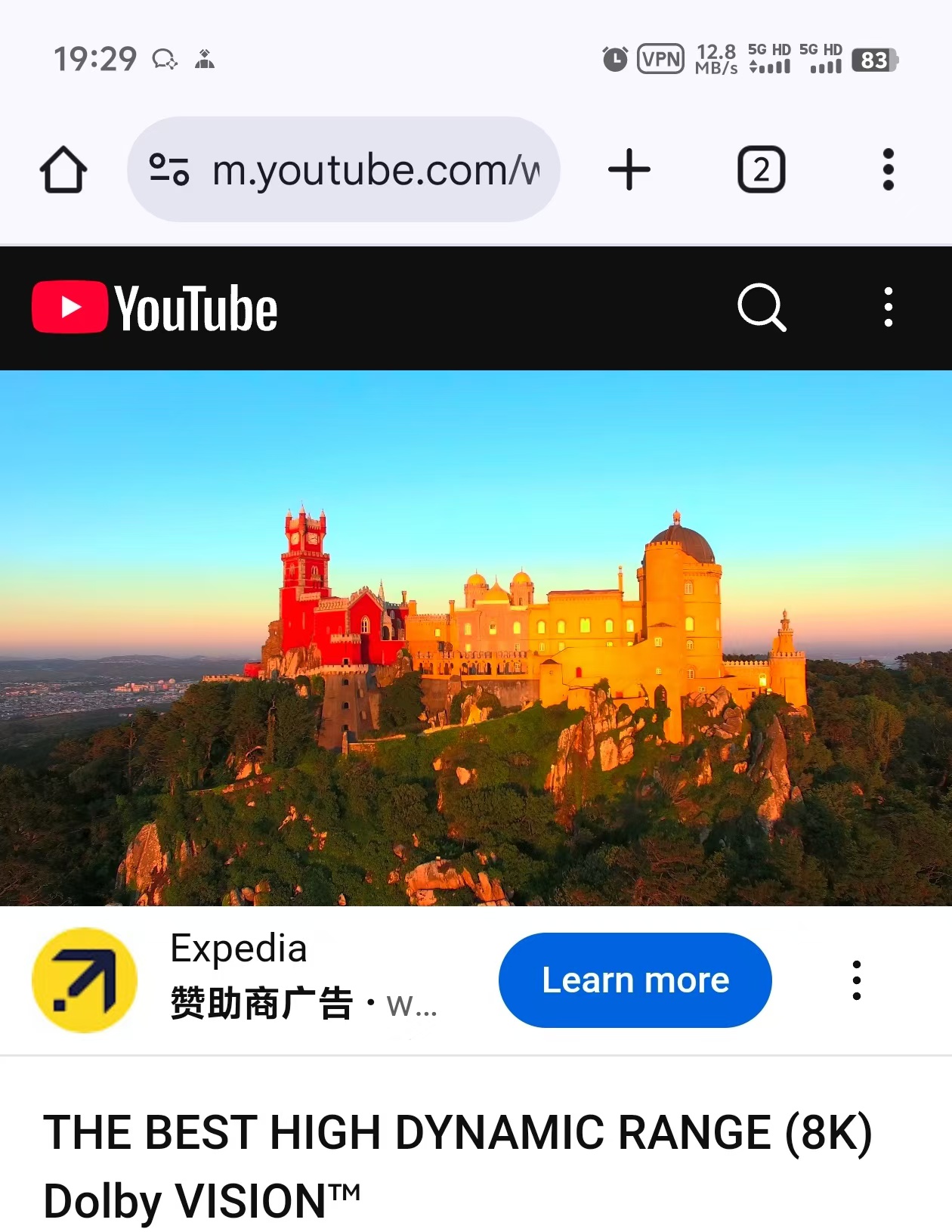
Task: Tap Learn more on the Expedia ad
Action: pyautogui.click(x=635, y=980)
